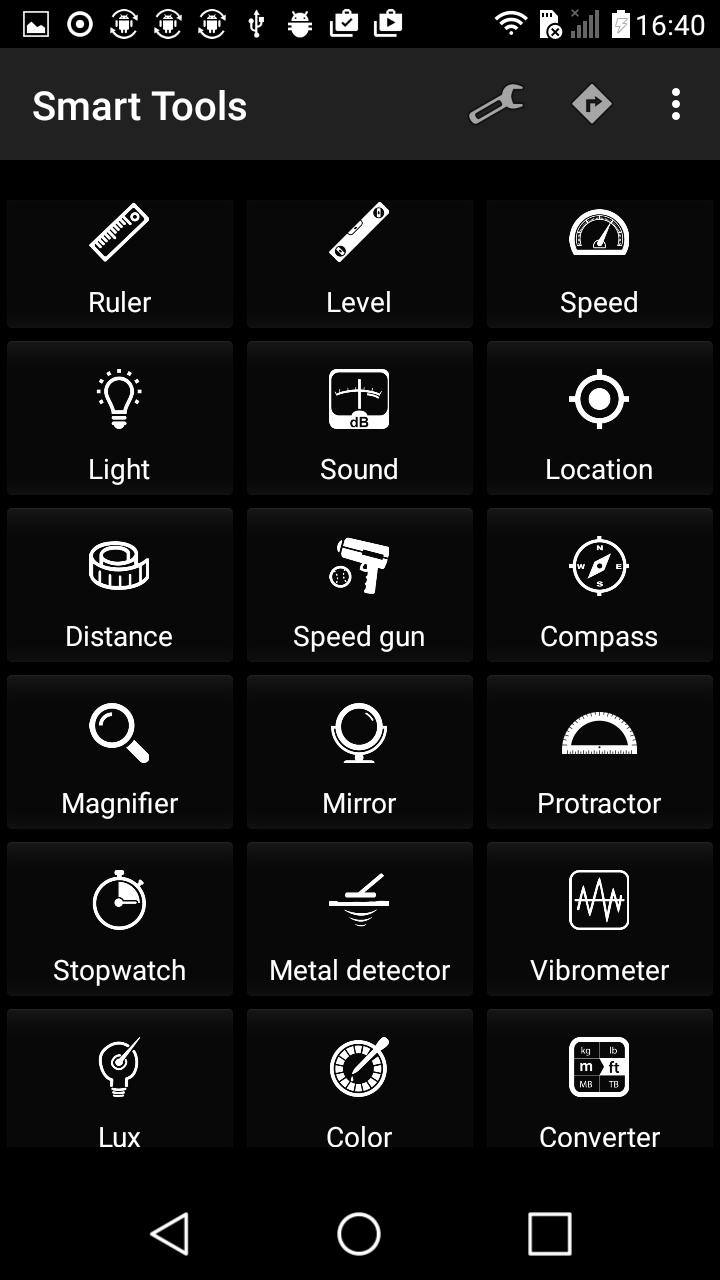Open the Ruler tool
This screenshot has width=720, height=1280.
tap(119, 263)
